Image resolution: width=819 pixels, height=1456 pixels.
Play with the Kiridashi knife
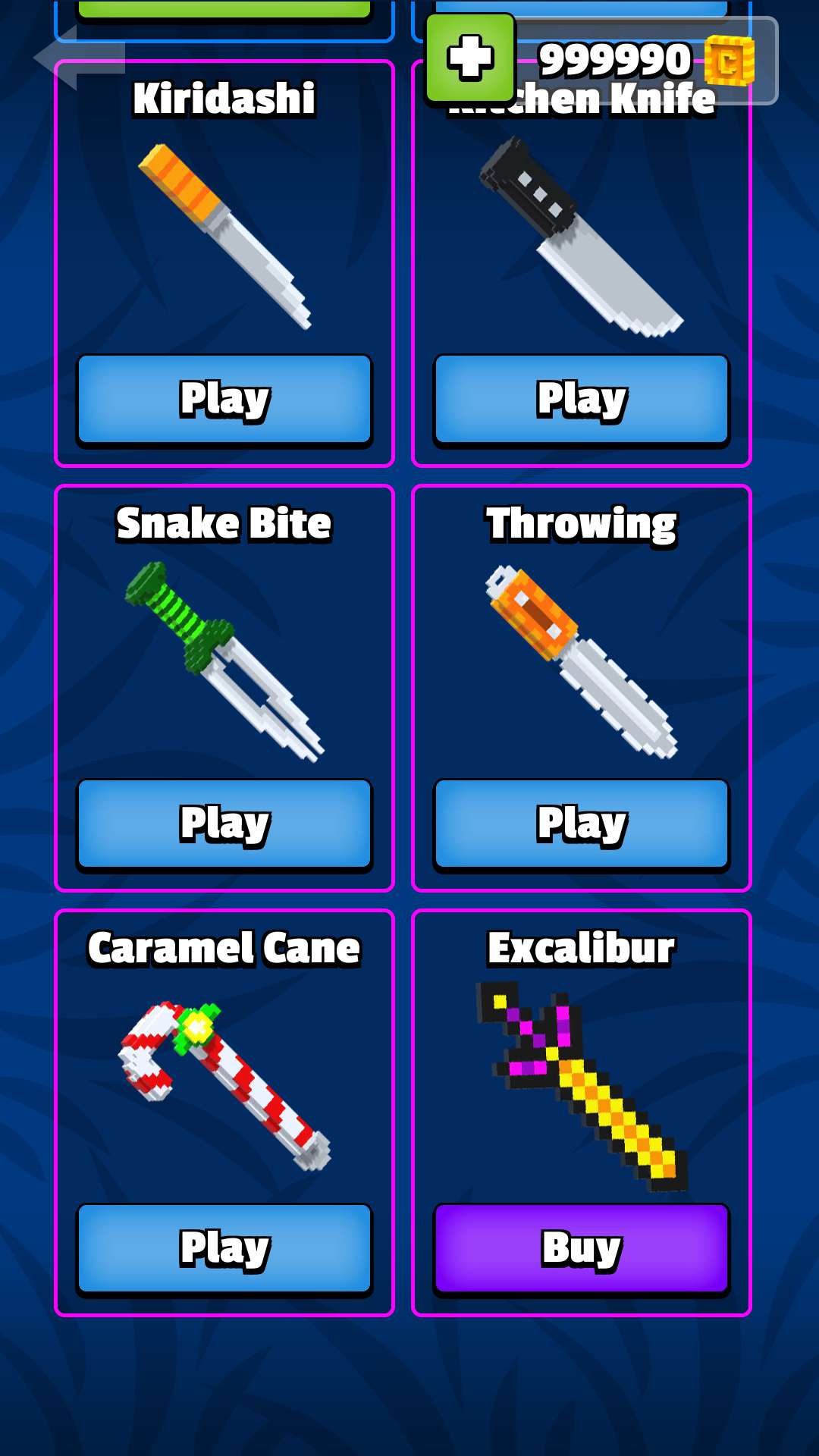point(224,399)
